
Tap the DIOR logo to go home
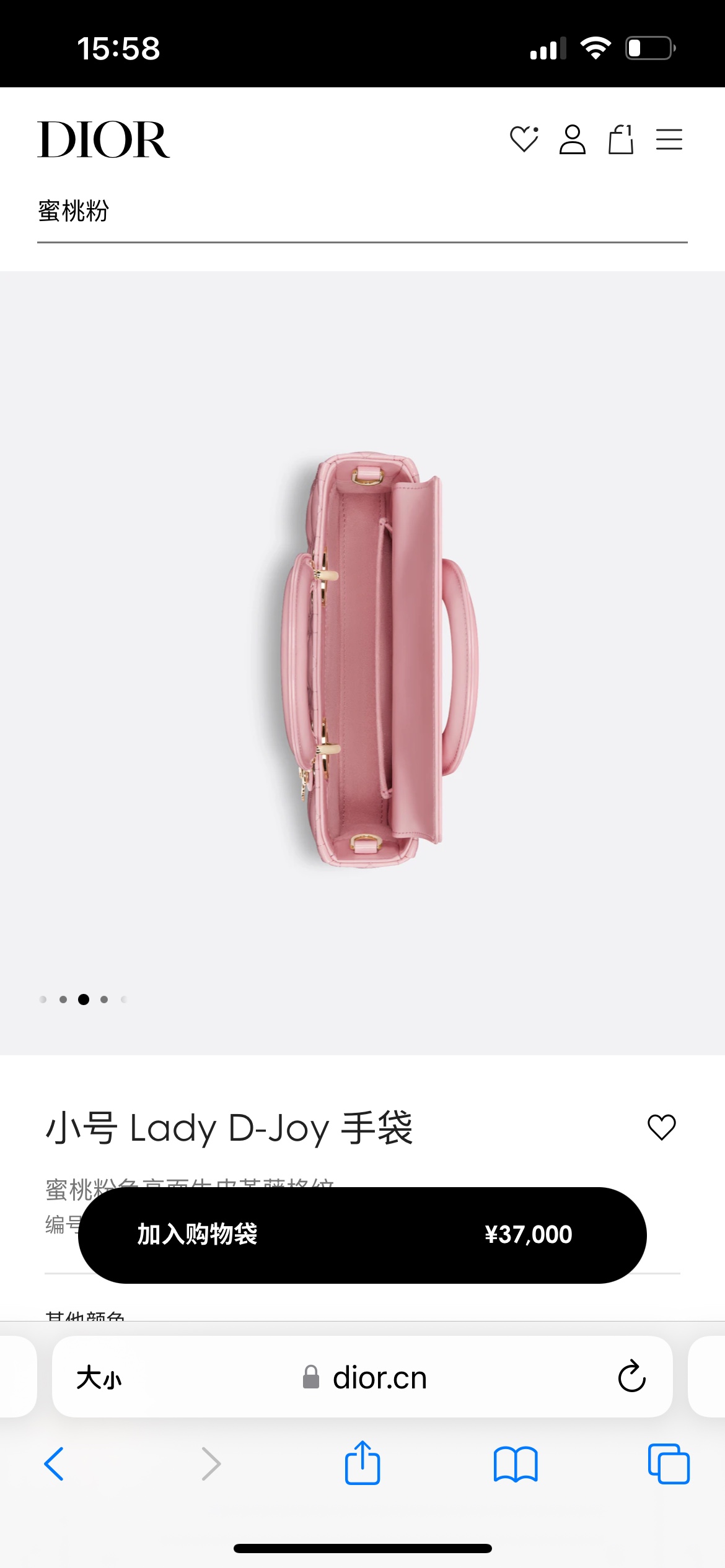pyautogui.click(x=103, y=140)
